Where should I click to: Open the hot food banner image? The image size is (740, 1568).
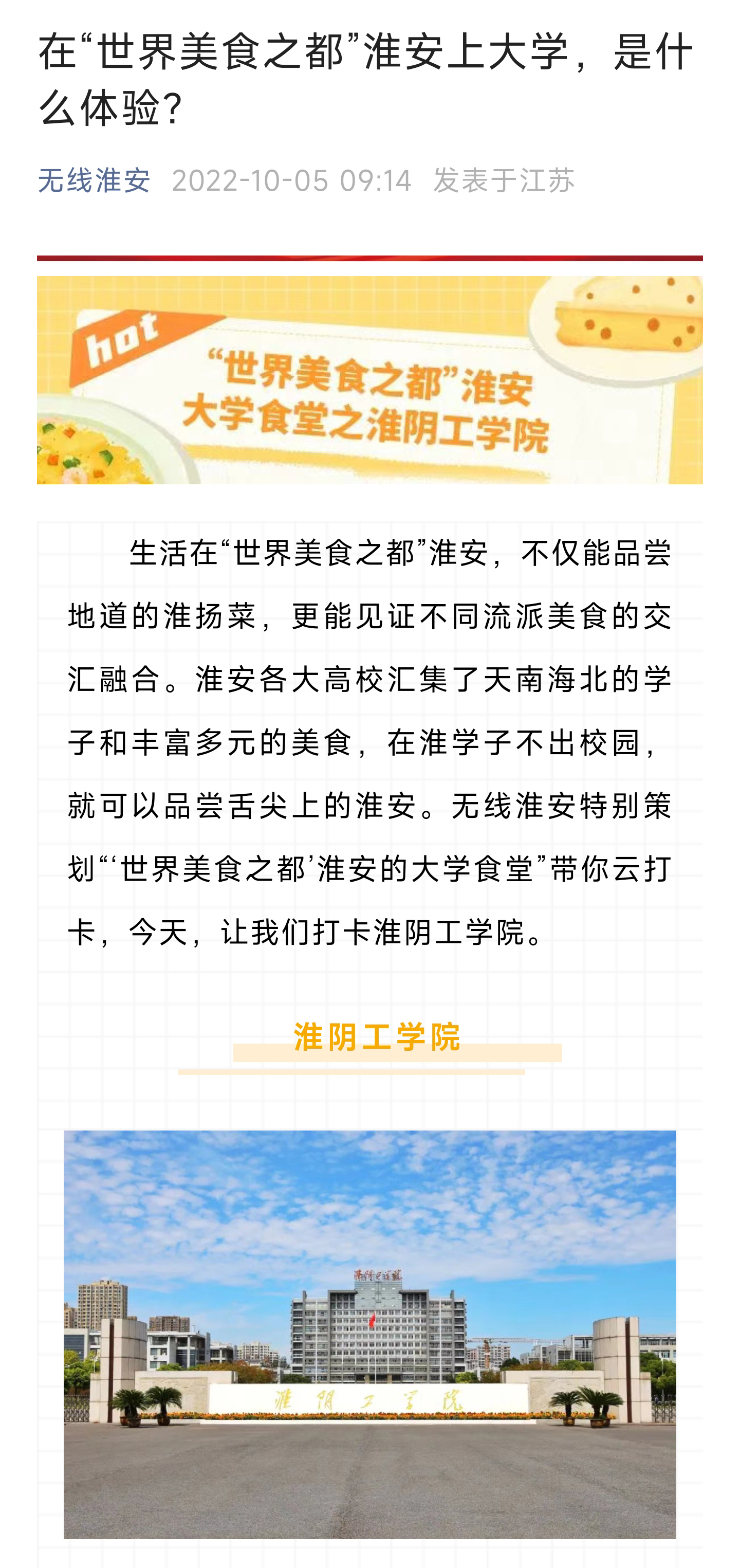(369, 380)
